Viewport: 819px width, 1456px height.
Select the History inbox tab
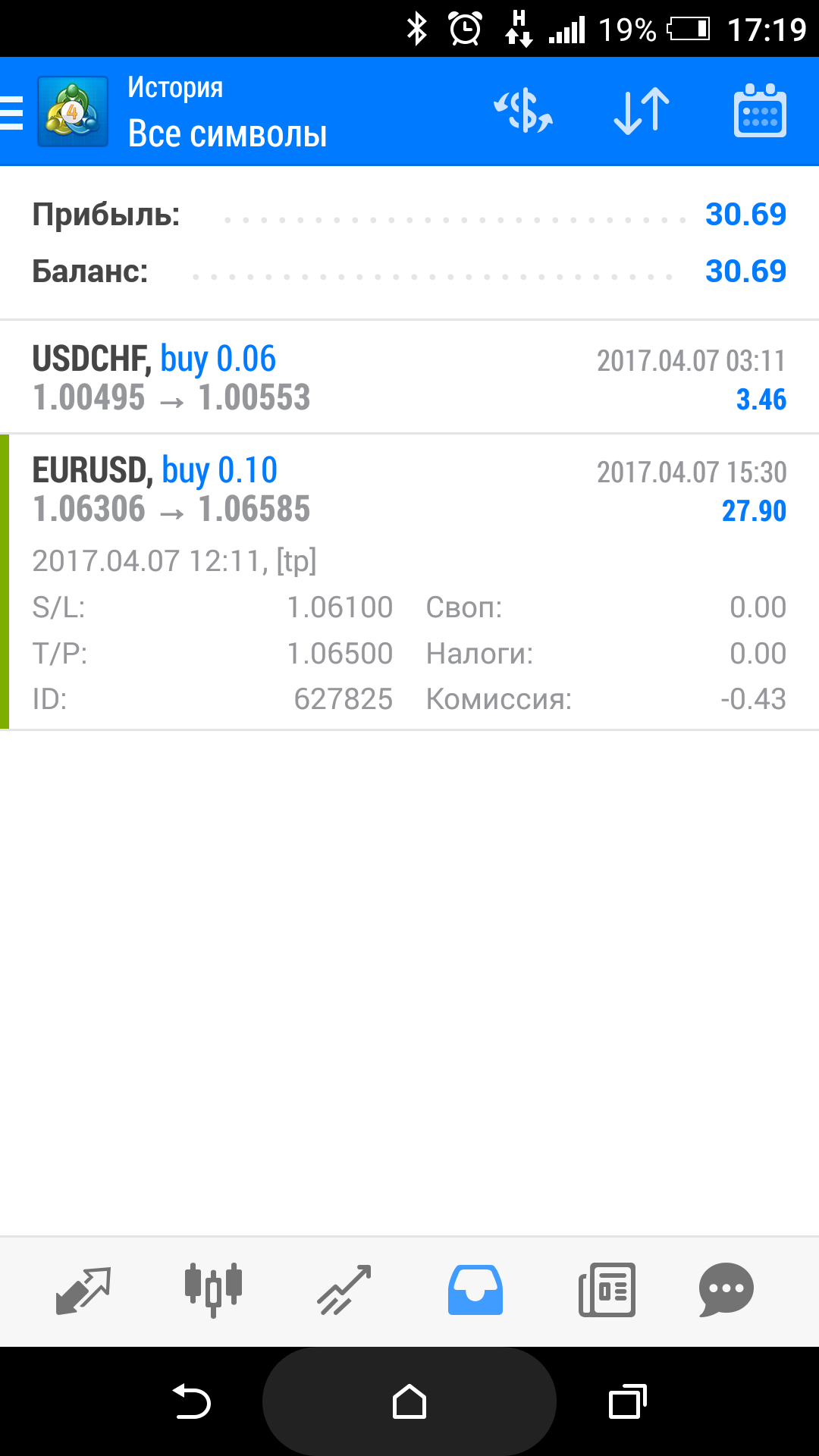(475, 1290)
